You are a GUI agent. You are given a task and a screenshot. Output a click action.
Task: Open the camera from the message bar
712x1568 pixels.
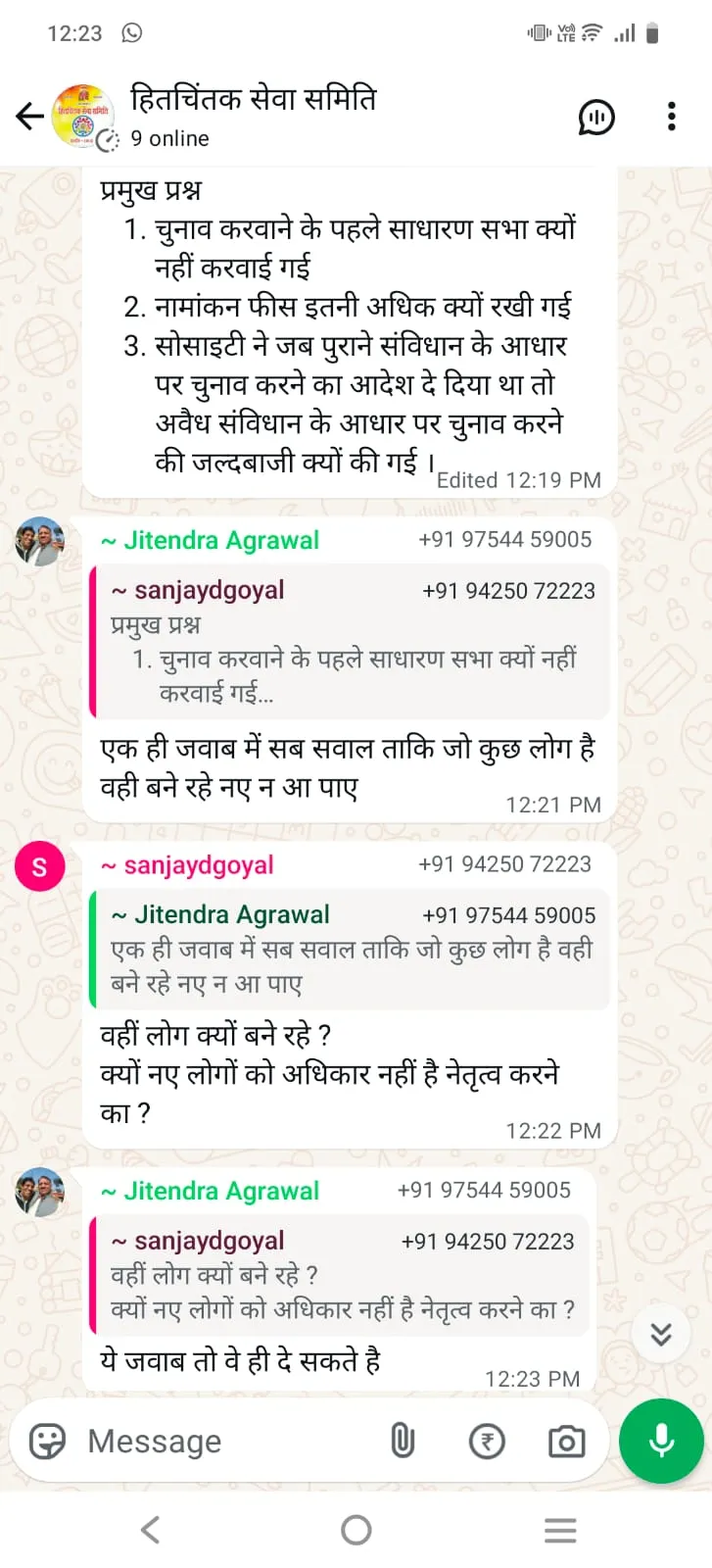tap(566, 1441)
